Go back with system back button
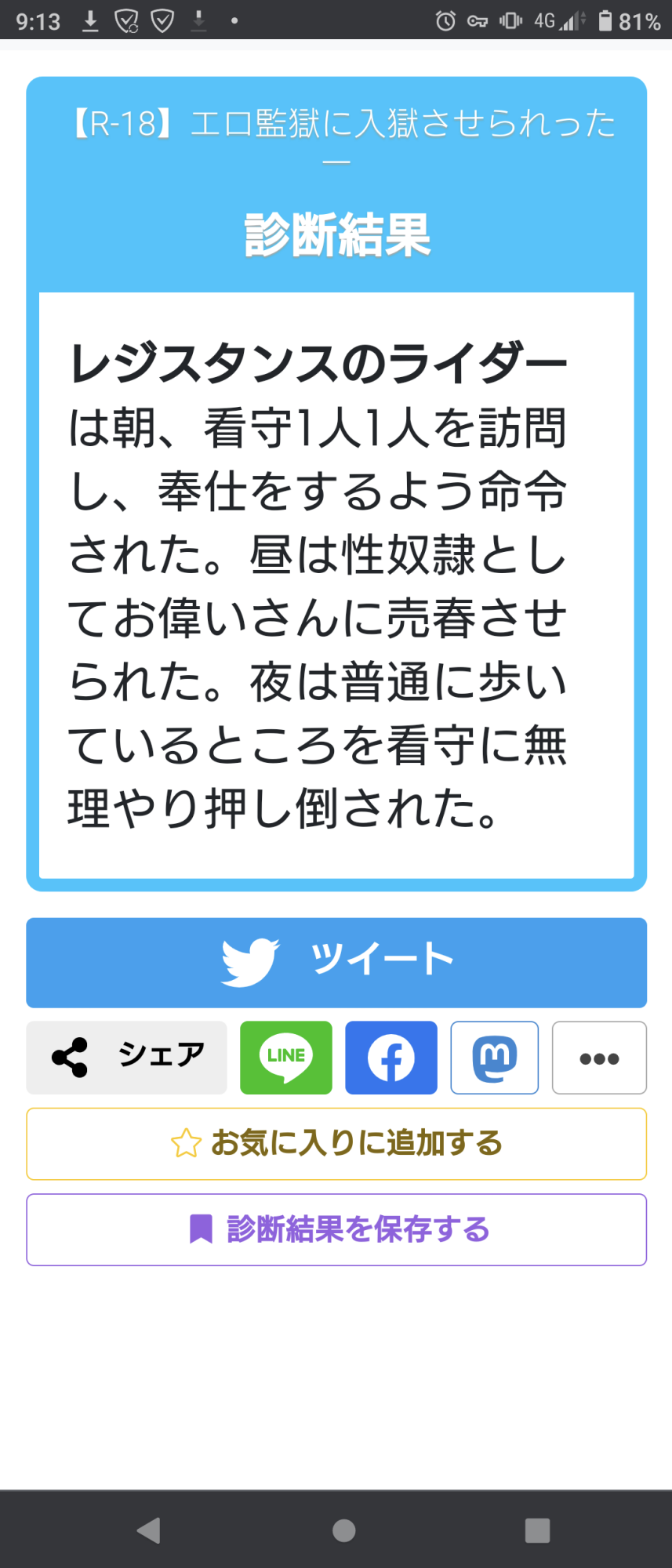Image resolution: width=672 pixels, height=1568 pixels. [148, 1530]
